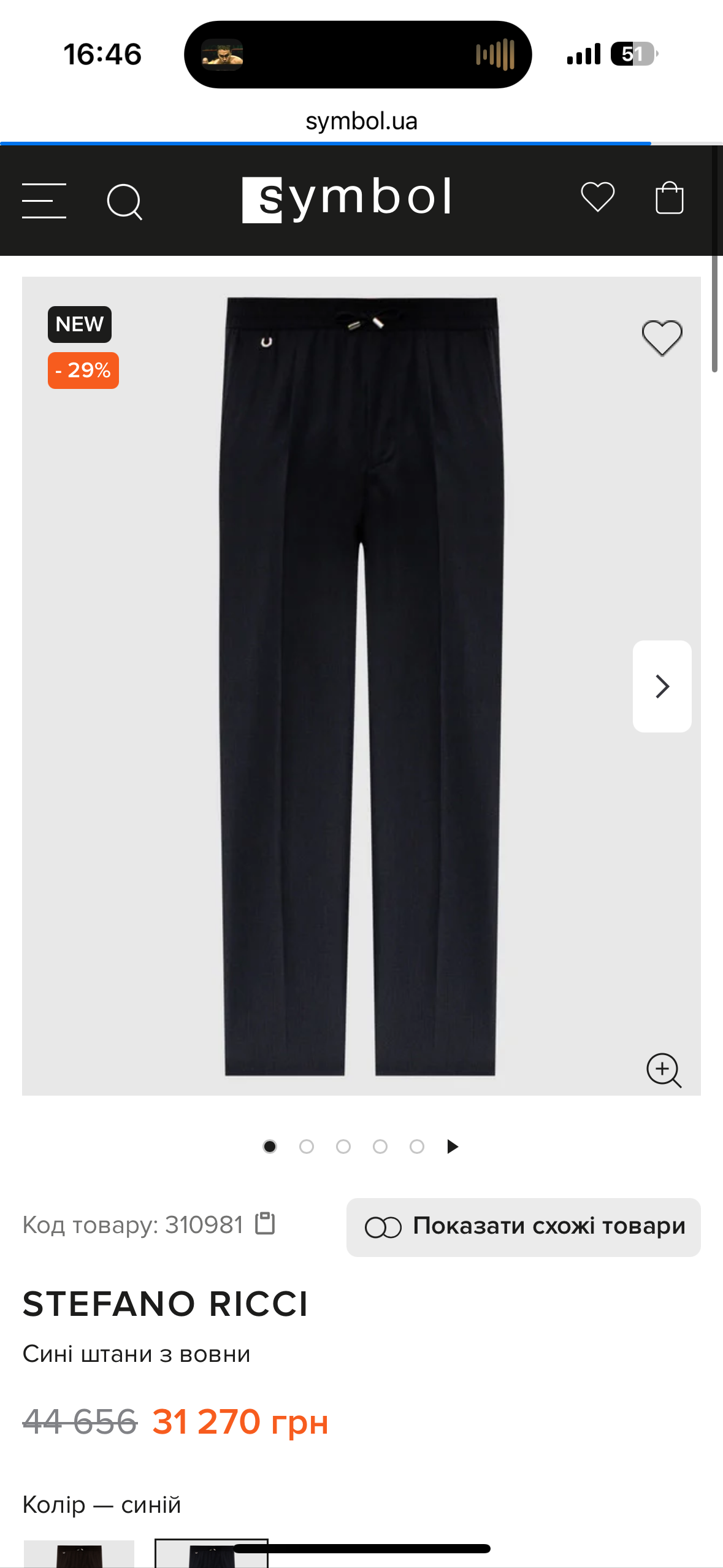Tap Показати схожі товари button
This screenshot has width=723, height=1568.
pyautogui.click(x=523, y=1227)
